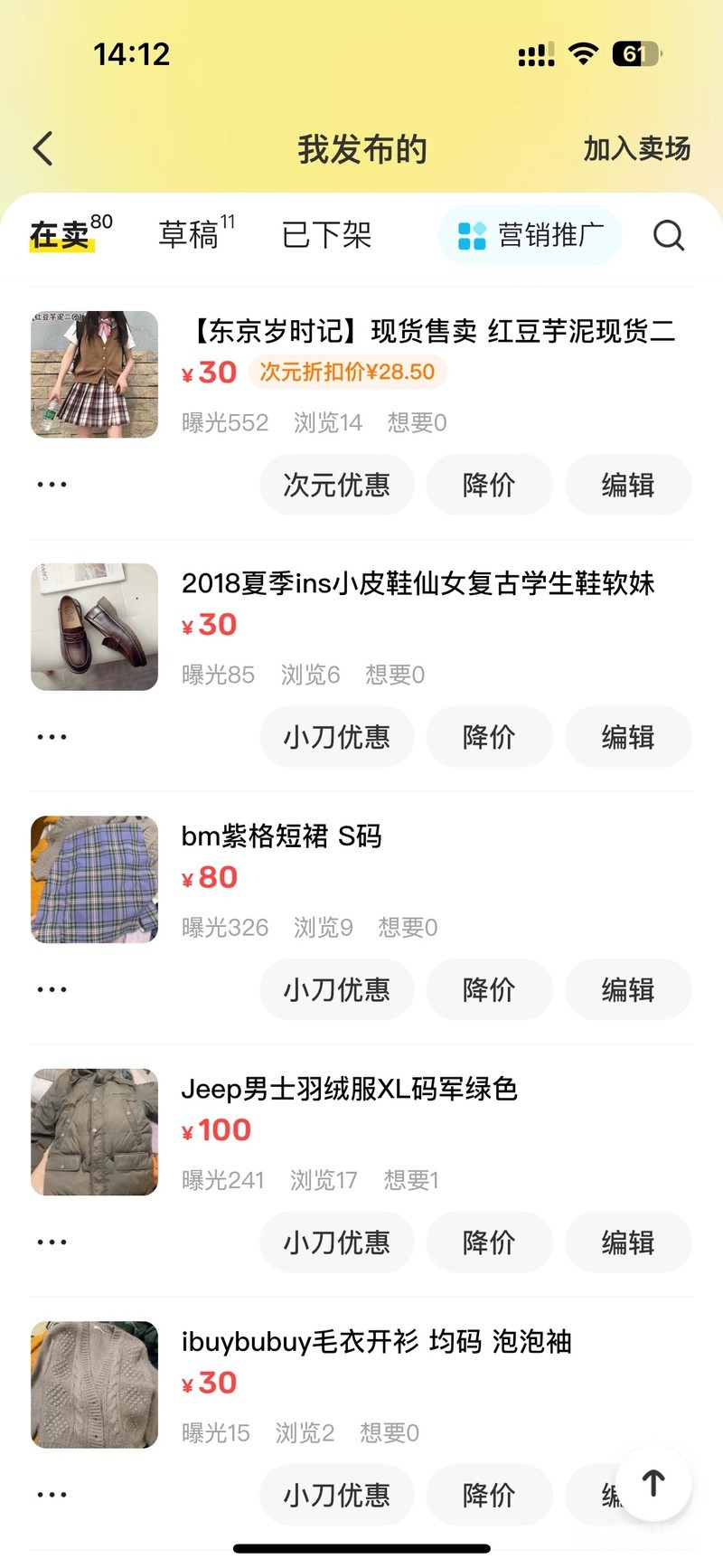The width and height of the screenshot is (723, 1568).
Task: Open the Jeep男士羽绒服 listing
Action: coord(349,1089)
